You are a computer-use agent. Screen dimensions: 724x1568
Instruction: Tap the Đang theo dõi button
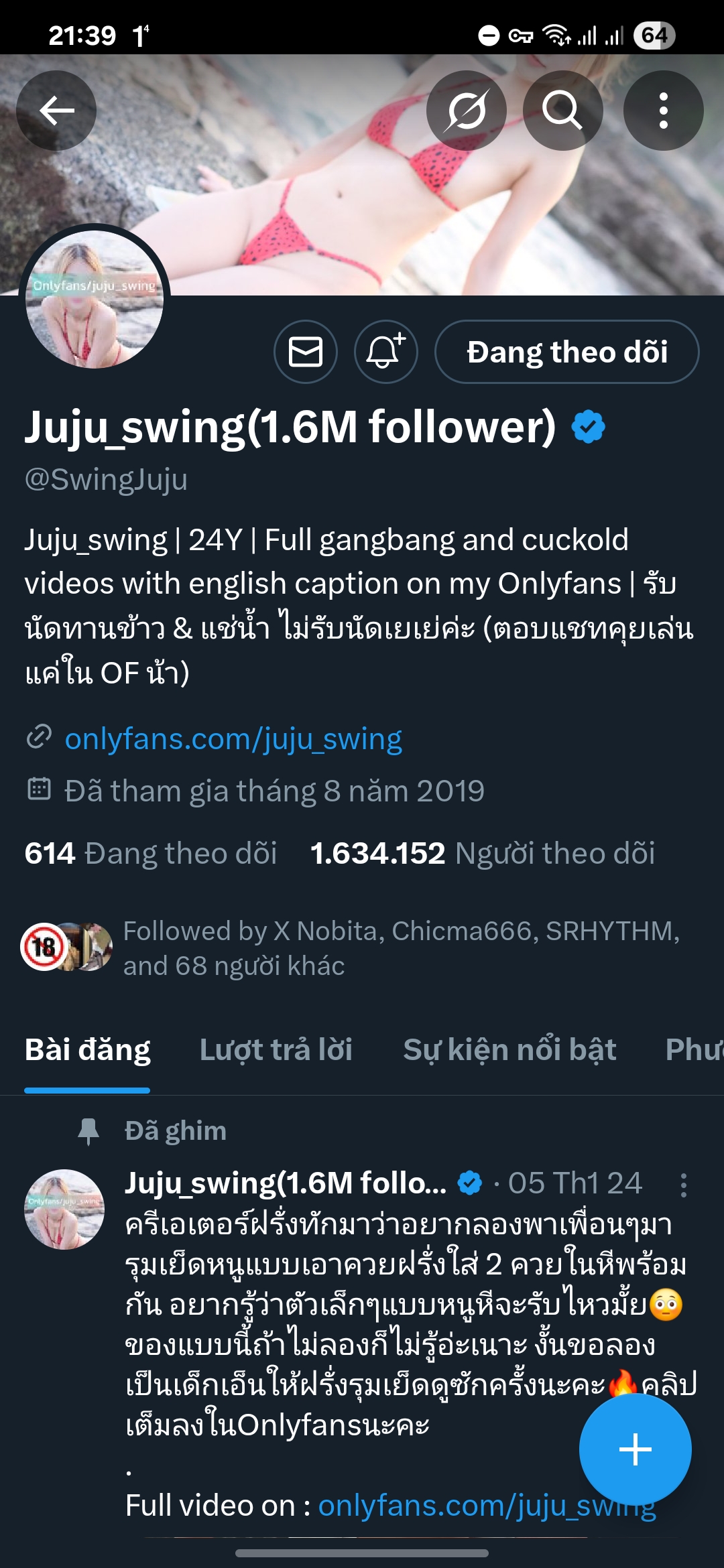click(x=566, y=352)
